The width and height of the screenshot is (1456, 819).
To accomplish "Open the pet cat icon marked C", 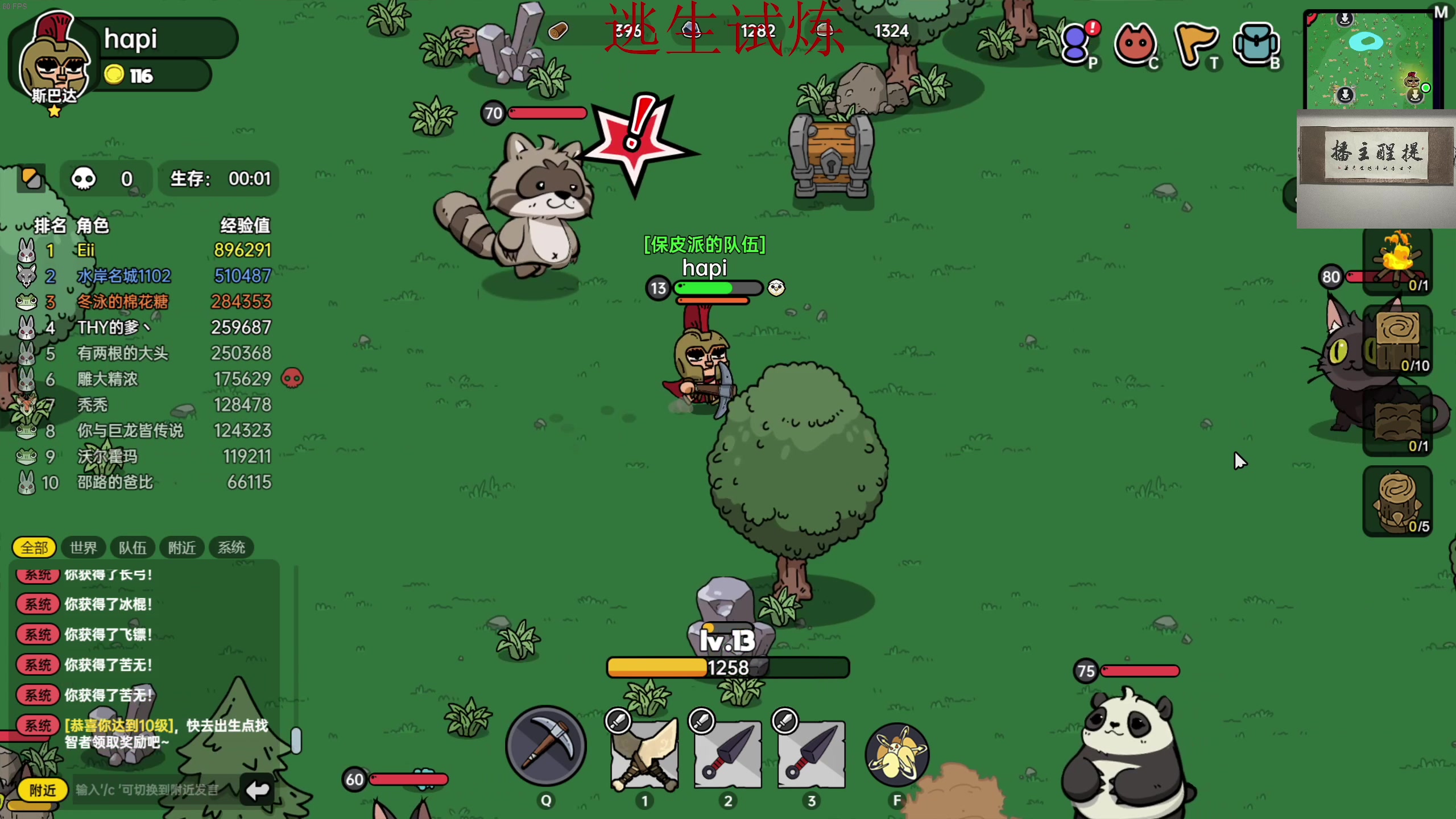I will coord(1135,44).
